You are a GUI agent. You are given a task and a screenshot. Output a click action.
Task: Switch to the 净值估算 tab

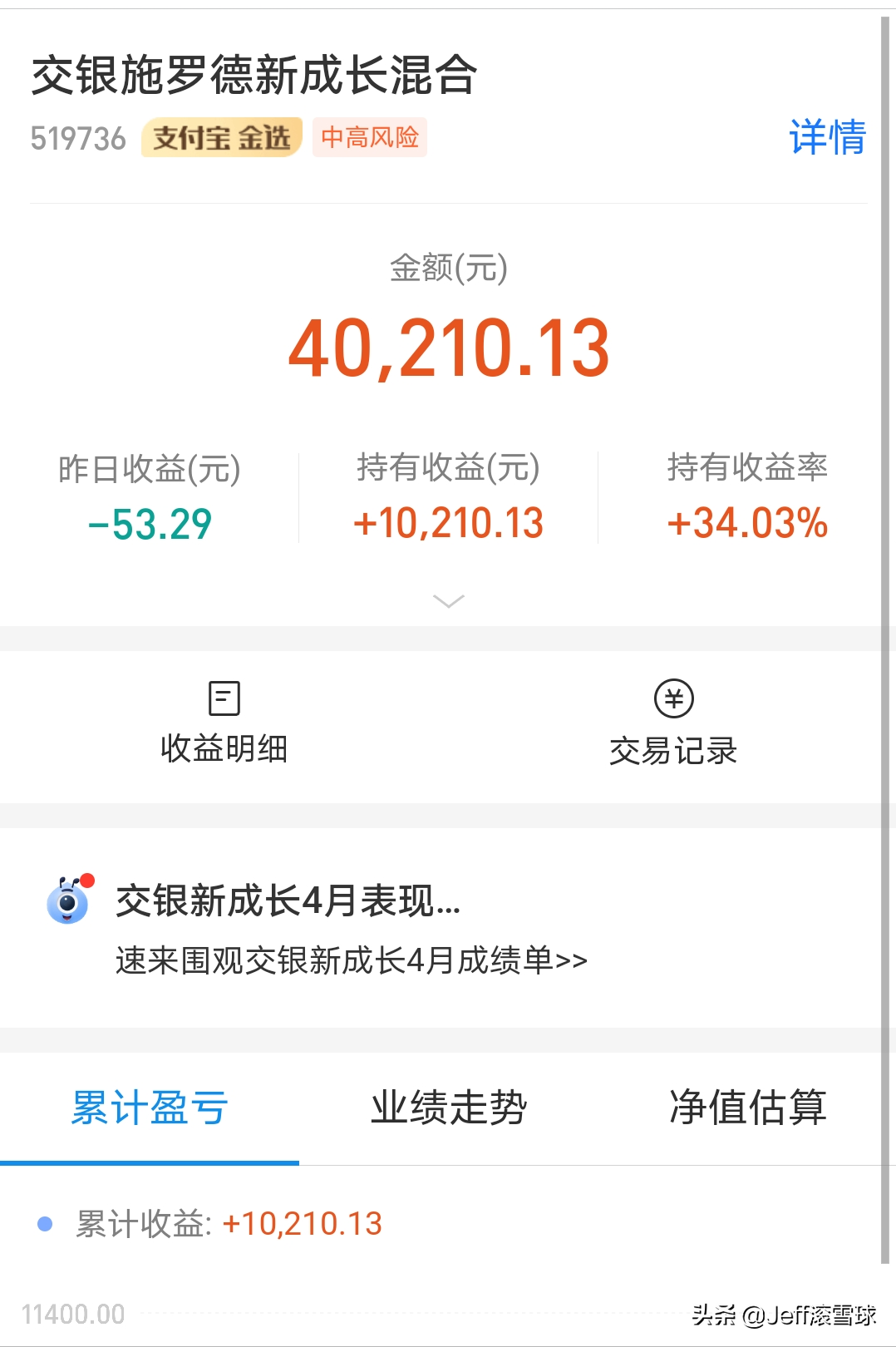747,1108
